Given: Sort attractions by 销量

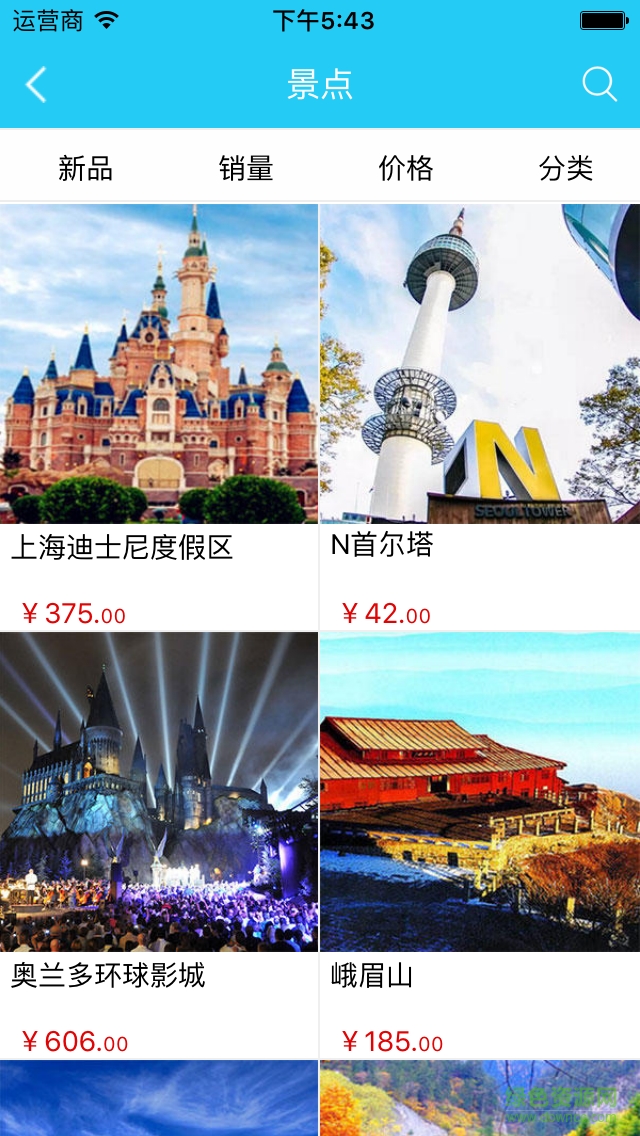Looking at the screenshot, I should (x=246, y=168).
